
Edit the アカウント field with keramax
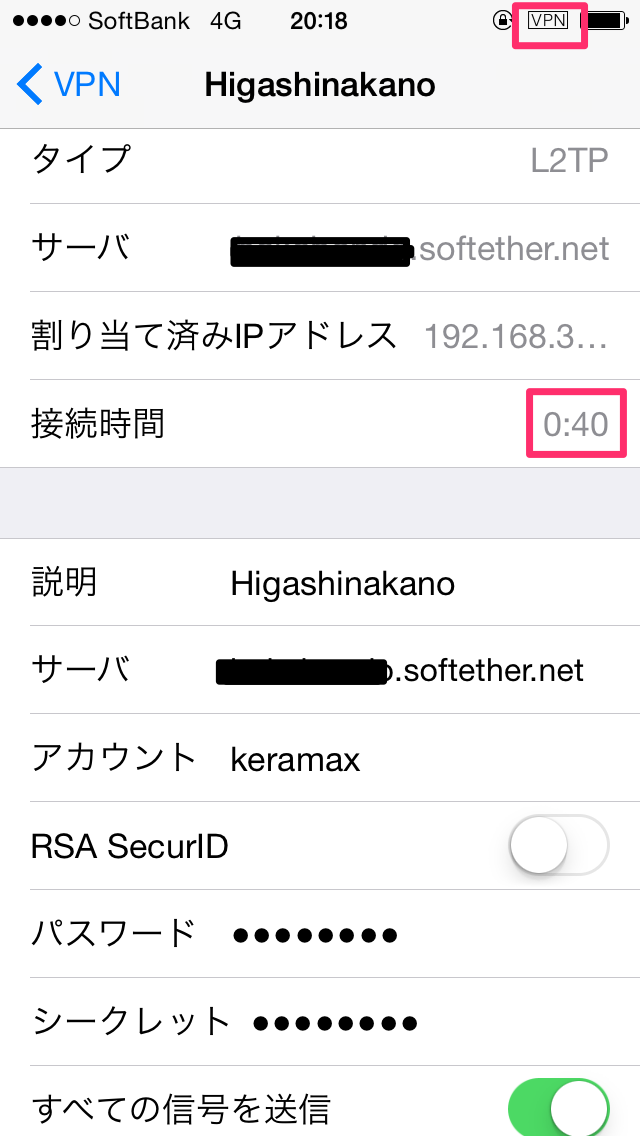tap(320, 758)
